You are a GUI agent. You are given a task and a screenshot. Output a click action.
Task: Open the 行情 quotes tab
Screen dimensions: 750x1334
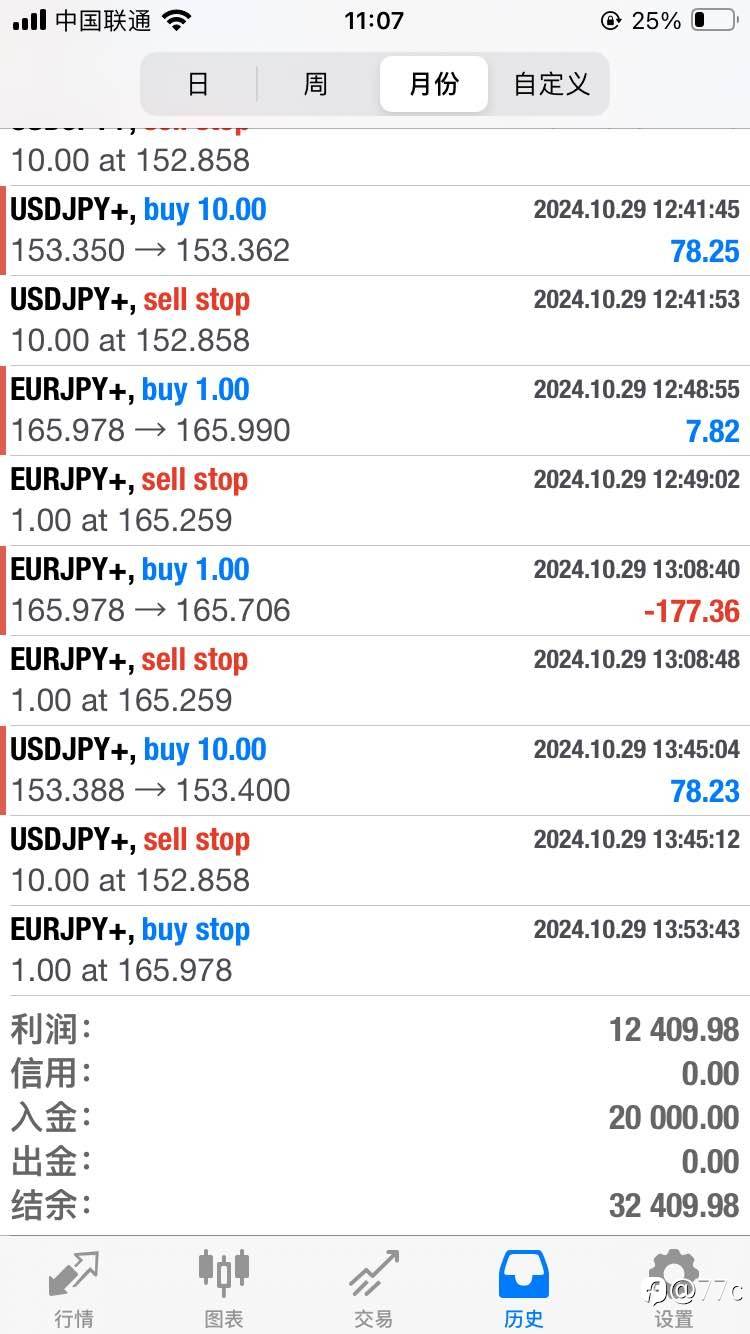pyautogui.click(x=75, y=1287)
